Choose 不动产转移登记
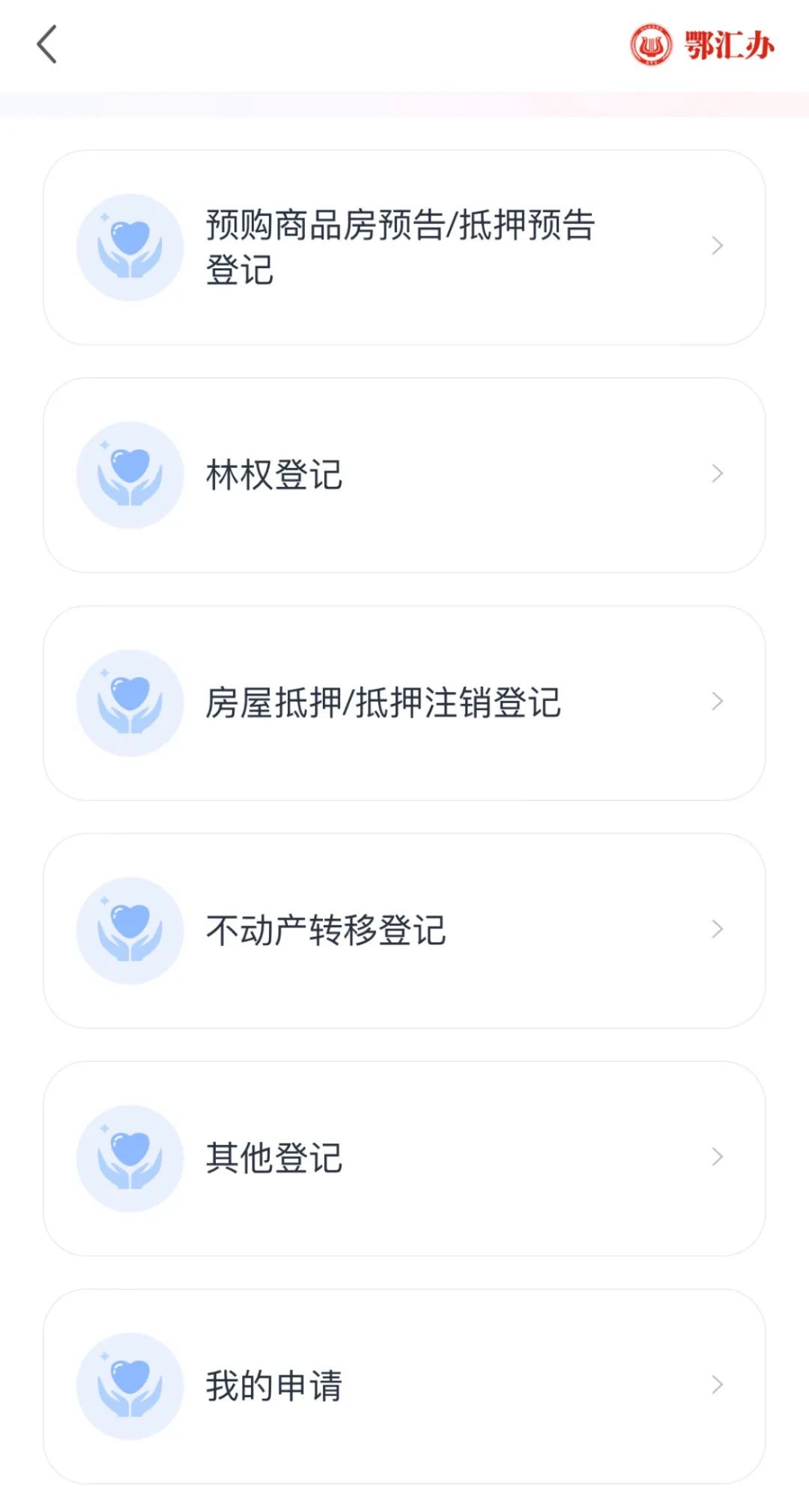Viewport: 809px width, 1512px height. click(403, 930)
